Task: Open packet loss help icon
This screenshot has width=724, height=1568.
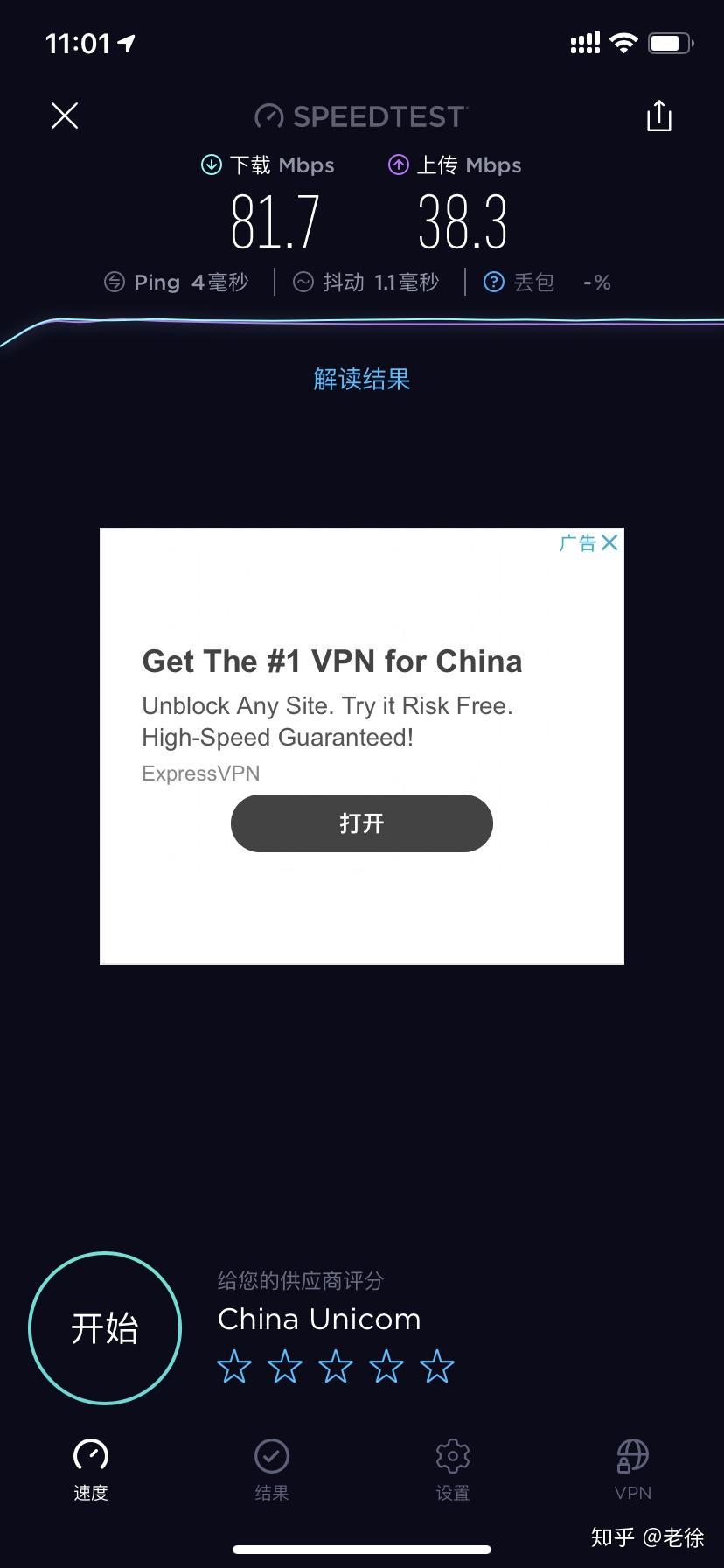Action: (494, 282)
